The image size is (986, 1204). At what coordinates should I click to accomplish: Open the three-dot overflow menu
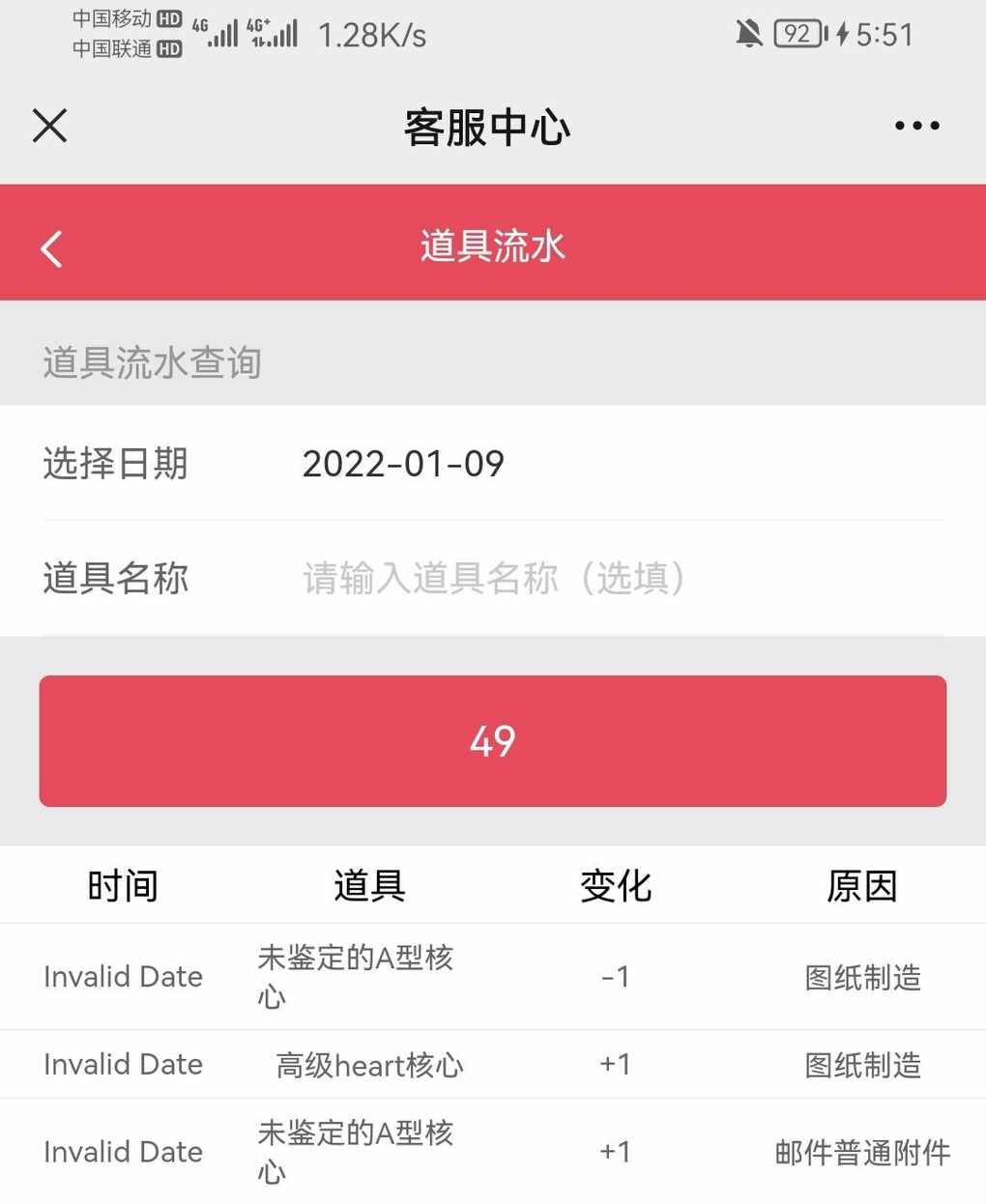pos(916,126)
